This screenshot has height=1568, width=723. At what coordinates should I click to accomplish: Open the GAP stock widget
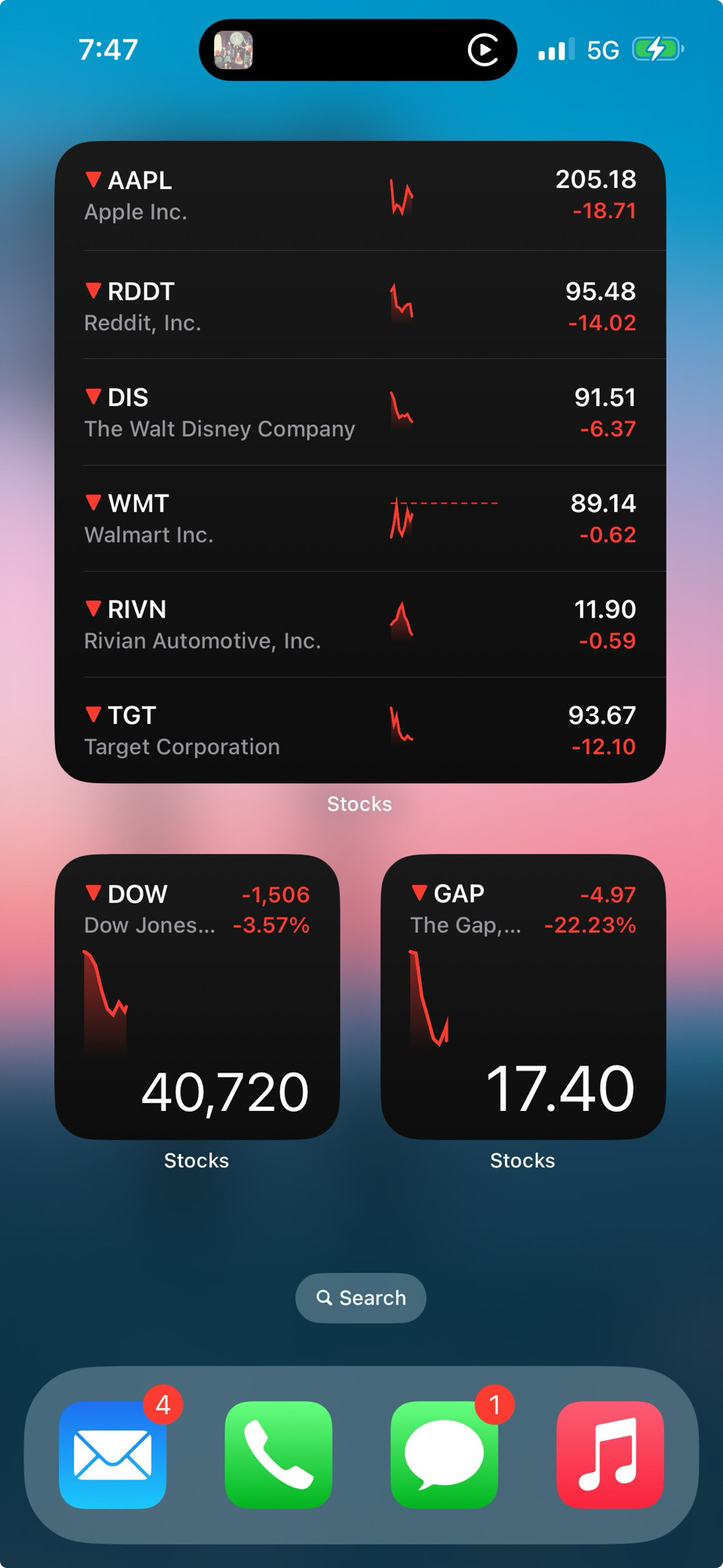click(x=523, y=996)
